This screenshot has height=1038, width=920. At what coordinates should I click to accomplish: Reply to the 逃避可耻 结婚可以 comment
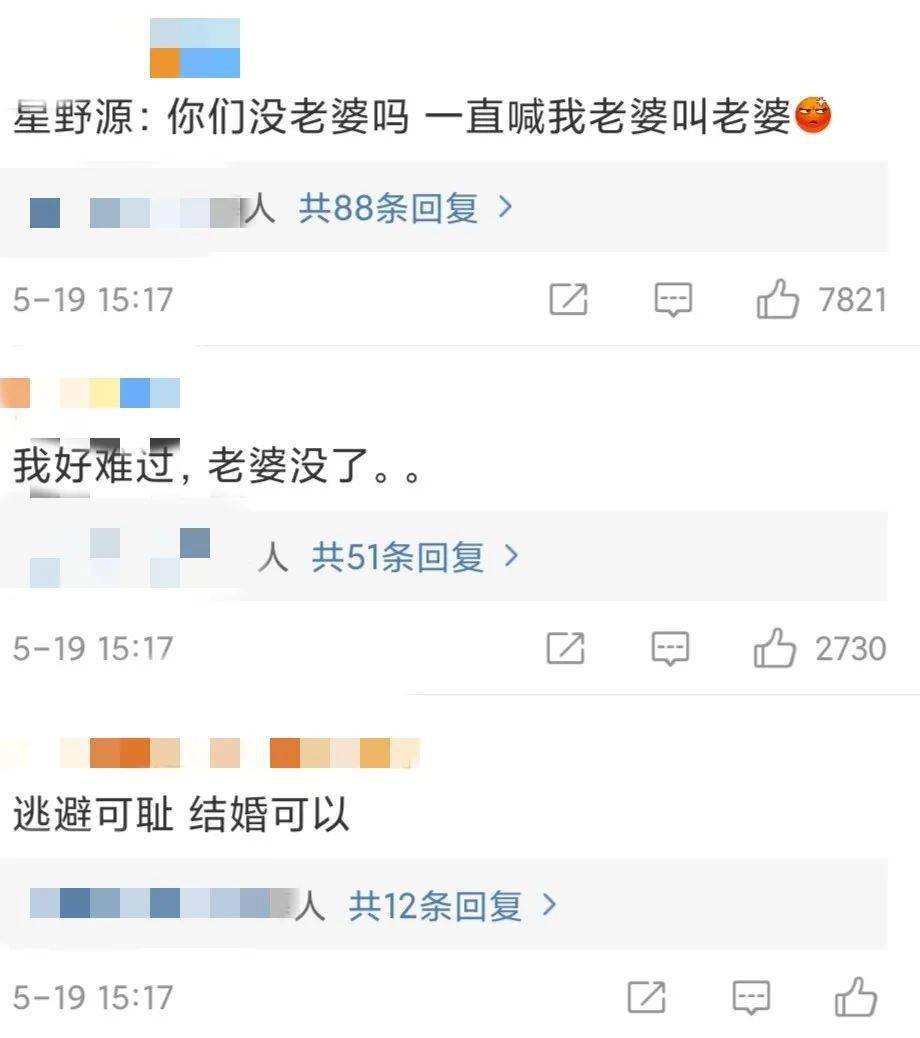751,997
